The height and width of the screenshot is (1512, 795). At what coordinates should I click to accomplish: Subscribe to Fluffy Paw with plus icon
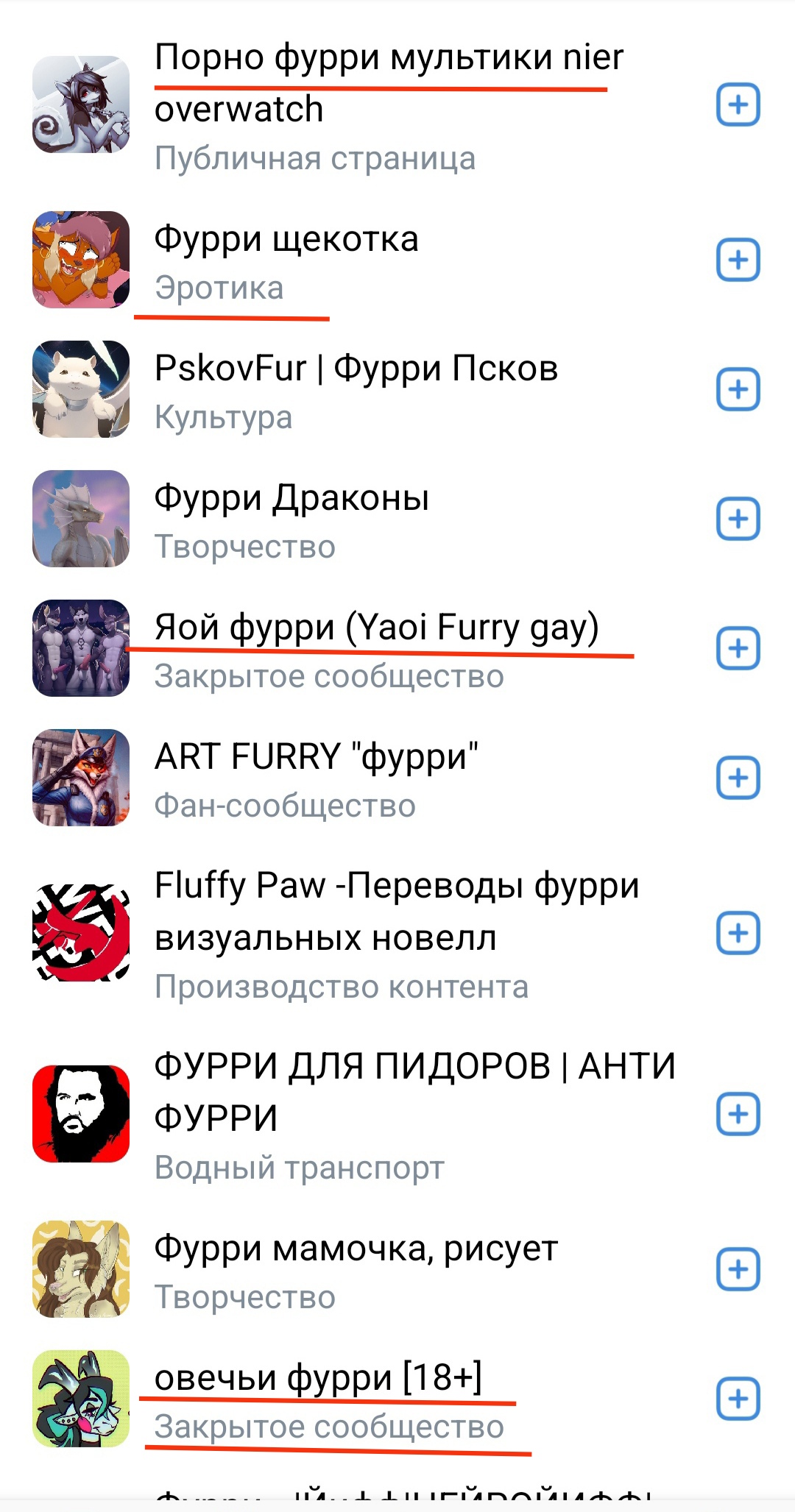click(x=738, y=934)
